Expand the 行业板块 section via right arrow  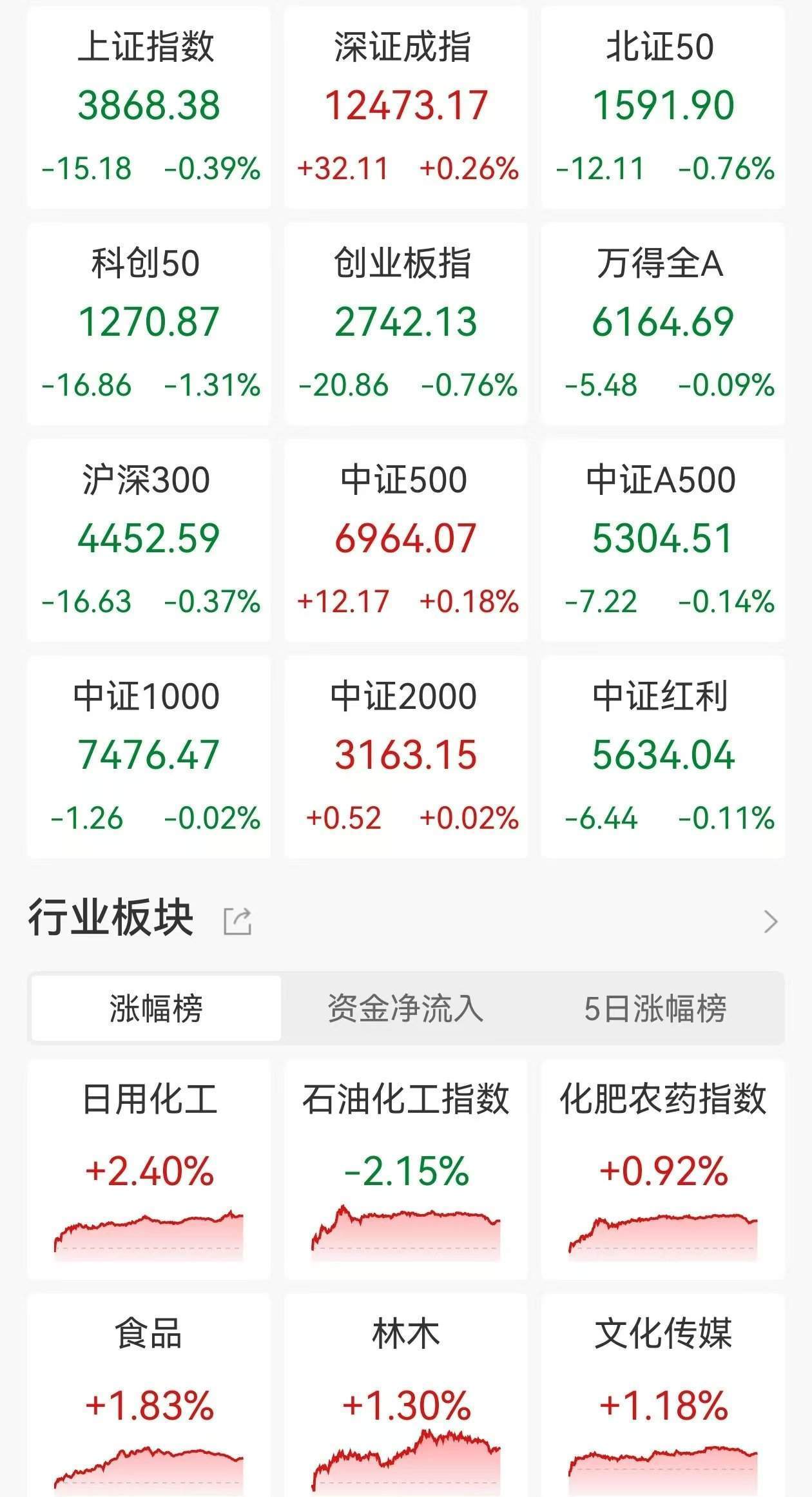point(768,921)
